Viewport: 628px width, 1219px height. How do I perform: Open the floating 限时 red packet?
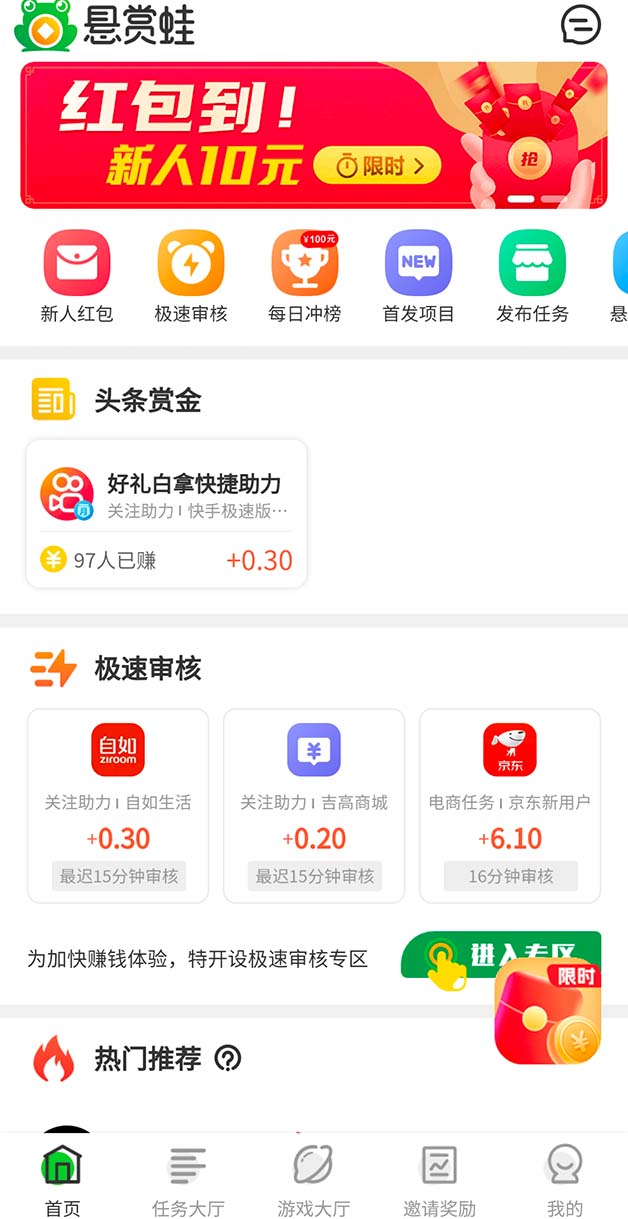(547, 1012)
